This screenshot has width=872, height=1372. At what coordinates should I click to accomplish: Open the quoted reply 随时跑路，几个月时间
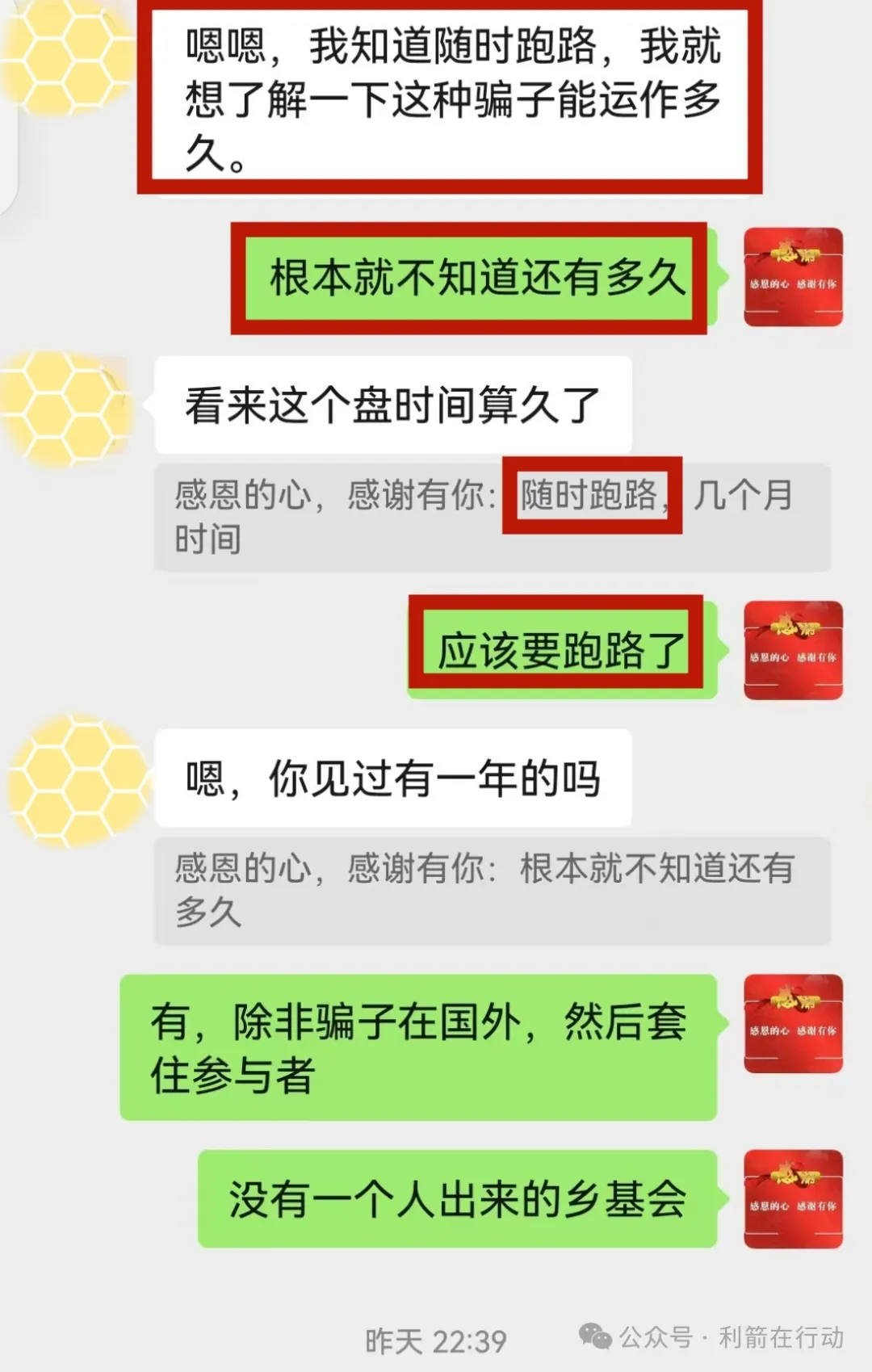491,517
